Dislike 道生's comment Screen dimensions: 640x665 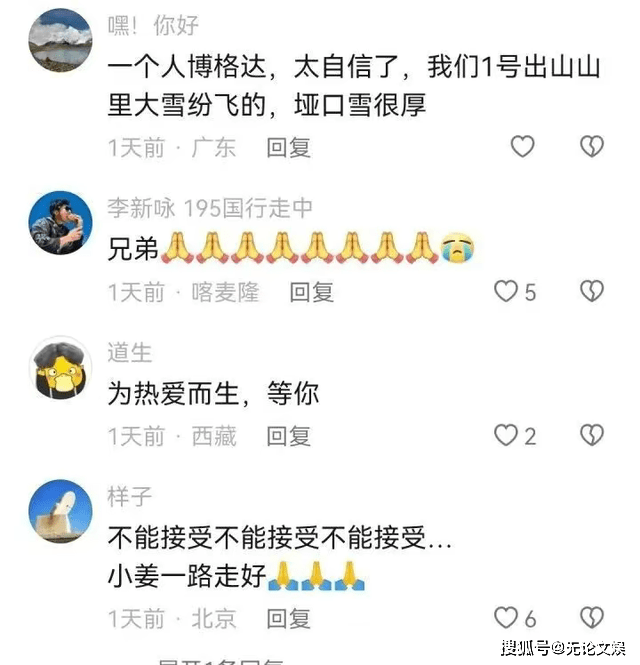click(592, 435)
